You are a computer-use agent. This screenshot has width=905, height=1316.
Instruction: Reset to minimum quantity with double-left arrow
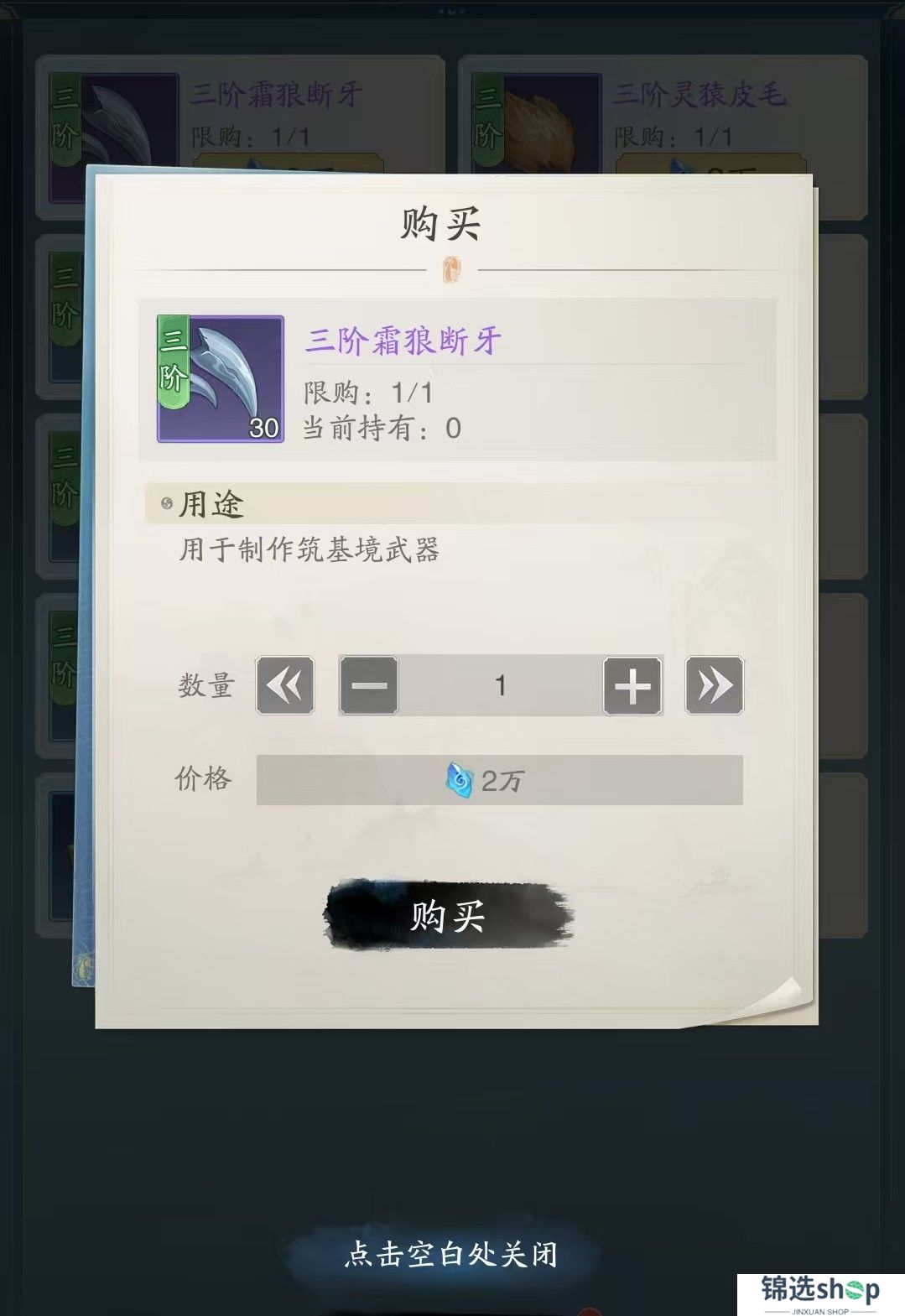pos(285,686)
